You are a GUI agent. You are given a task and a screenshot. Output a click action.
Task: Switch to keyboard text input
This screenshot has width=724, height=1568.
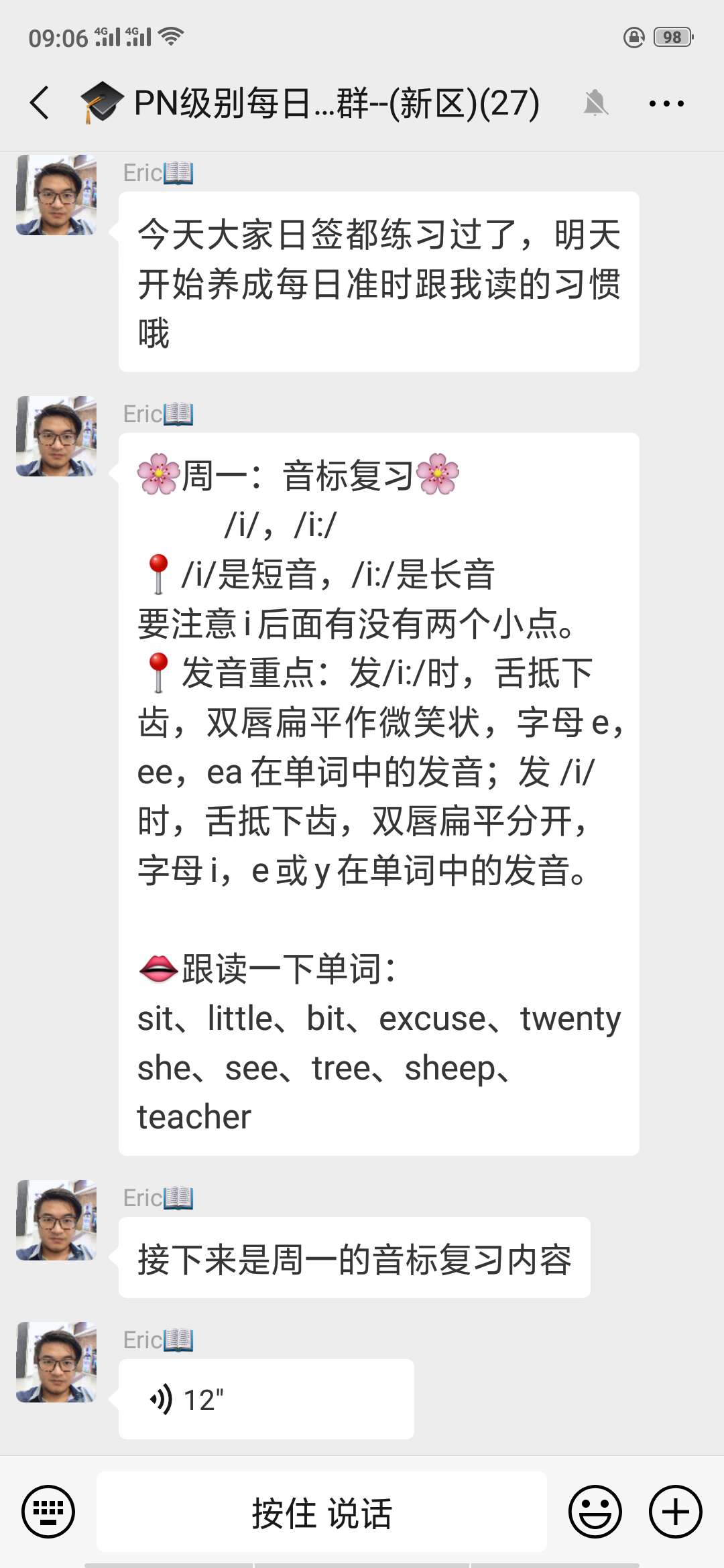48,1512
